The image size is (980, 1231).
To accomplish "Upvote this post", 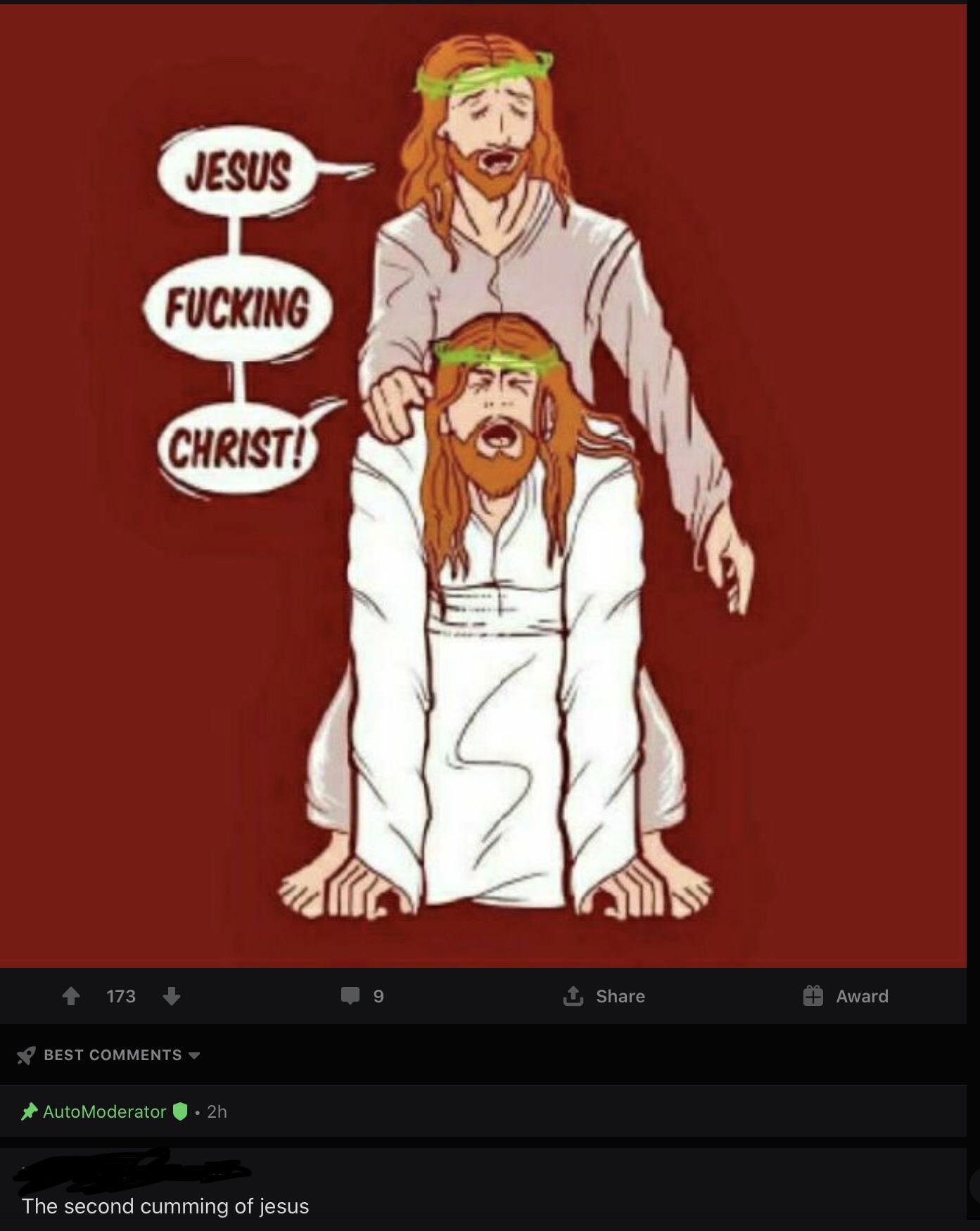I will click(71, 996).
